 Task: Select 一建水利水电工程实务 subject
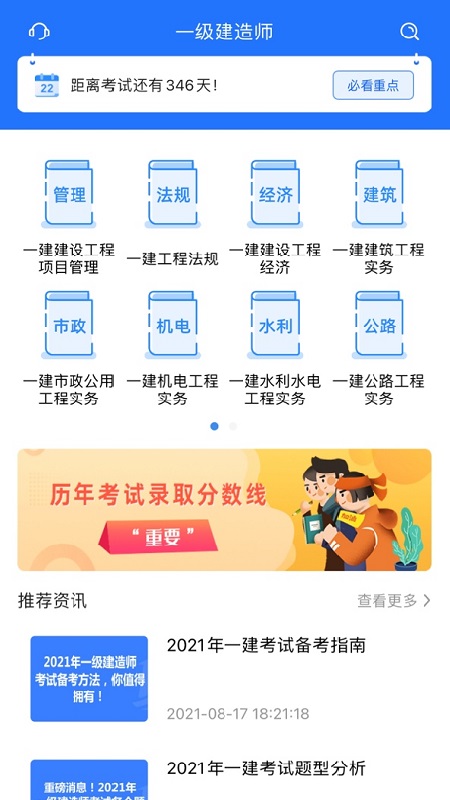click(275, 348)
